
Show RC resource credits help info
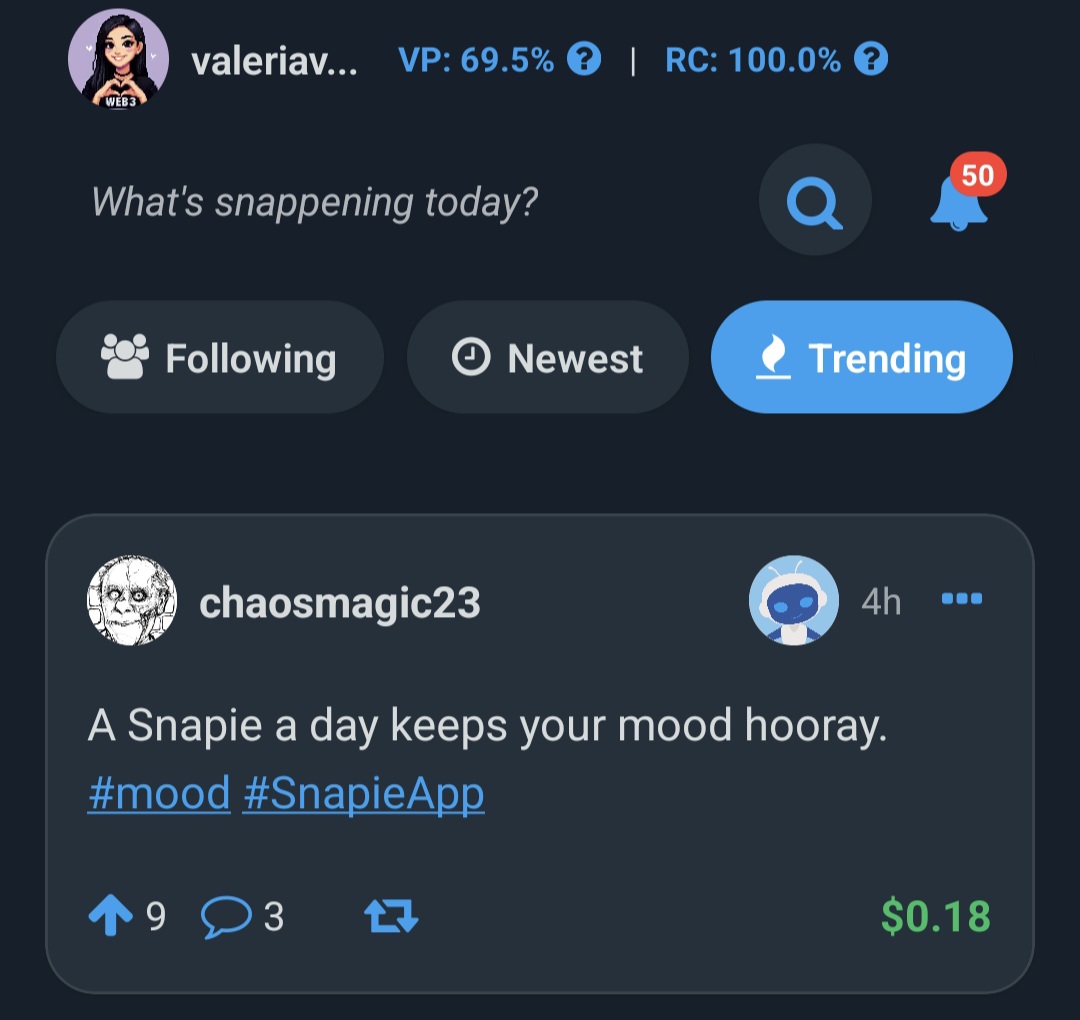pyautogui.click(x=872, y=61)
